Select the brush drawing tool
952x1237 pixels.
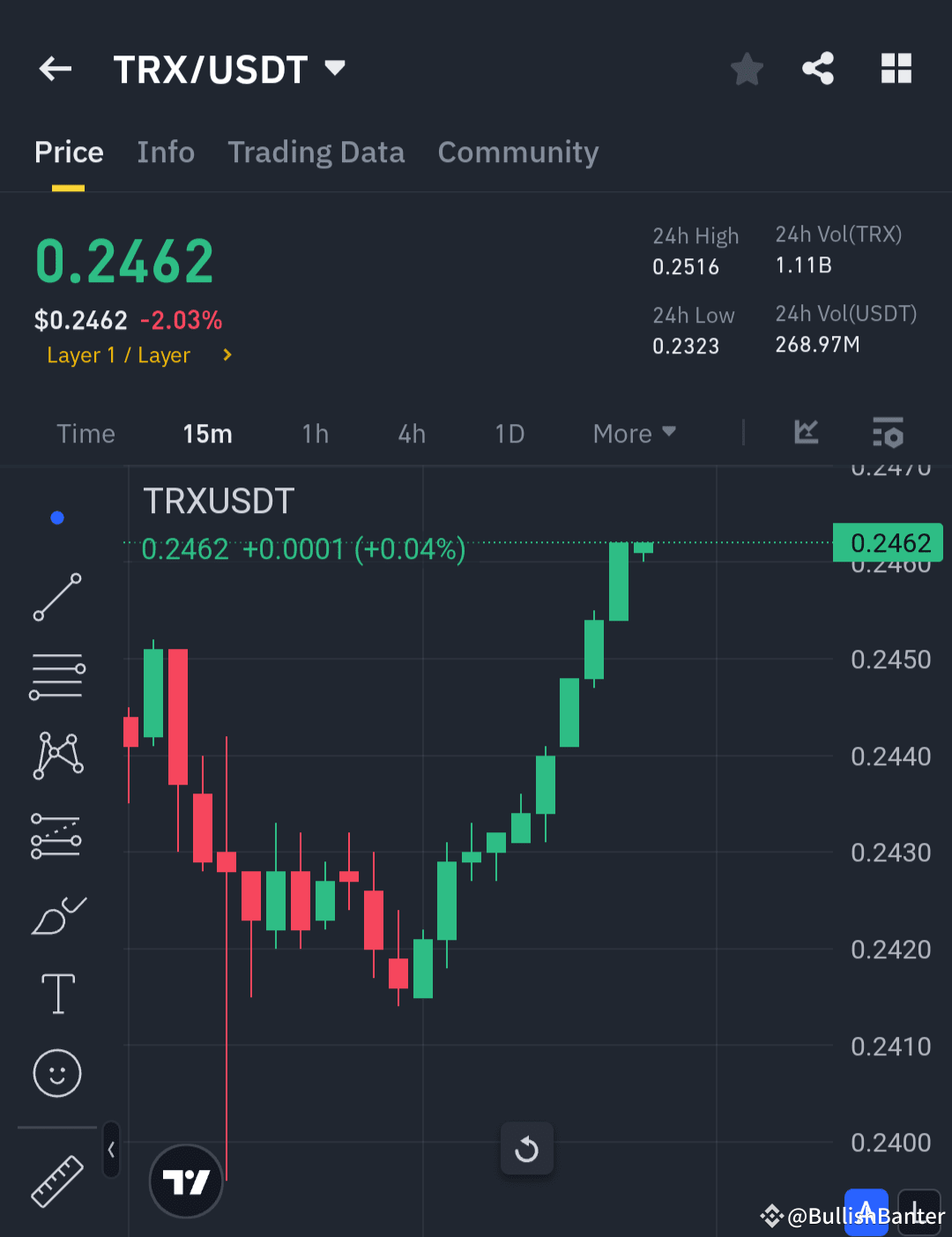(56, 915)
